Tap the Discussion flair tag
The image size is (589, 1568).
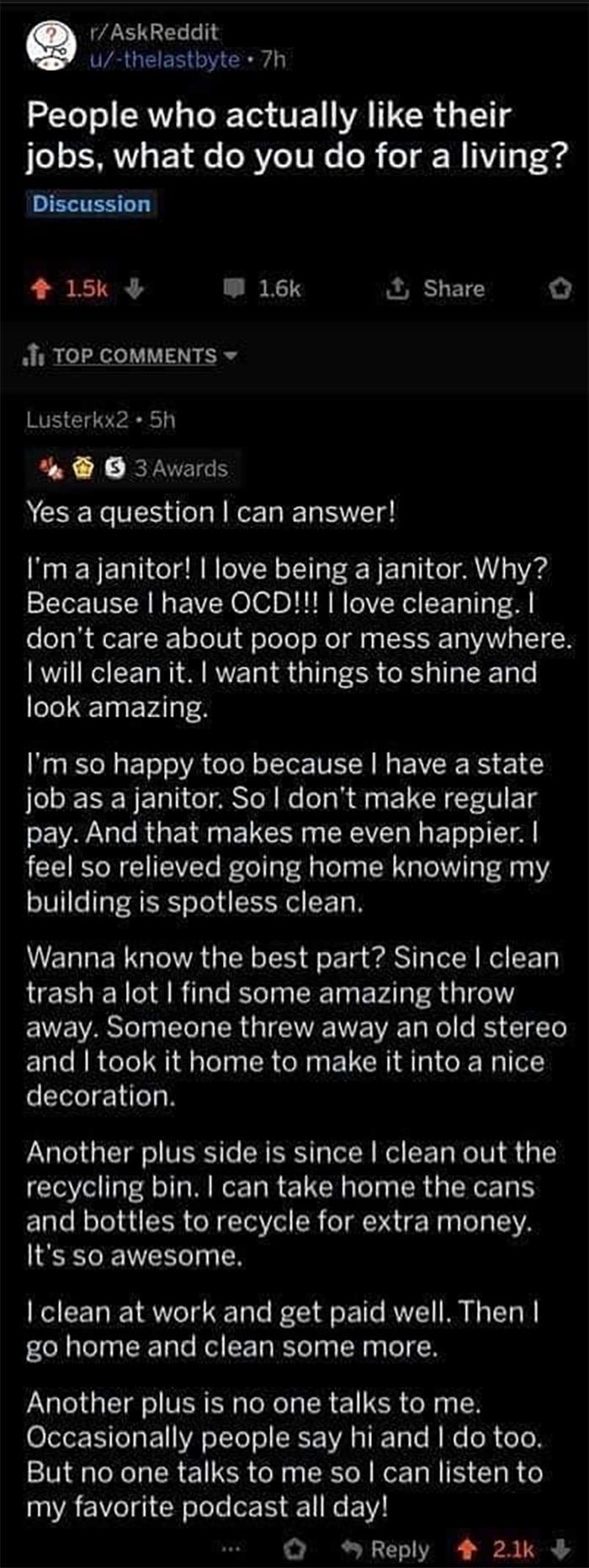91,205
